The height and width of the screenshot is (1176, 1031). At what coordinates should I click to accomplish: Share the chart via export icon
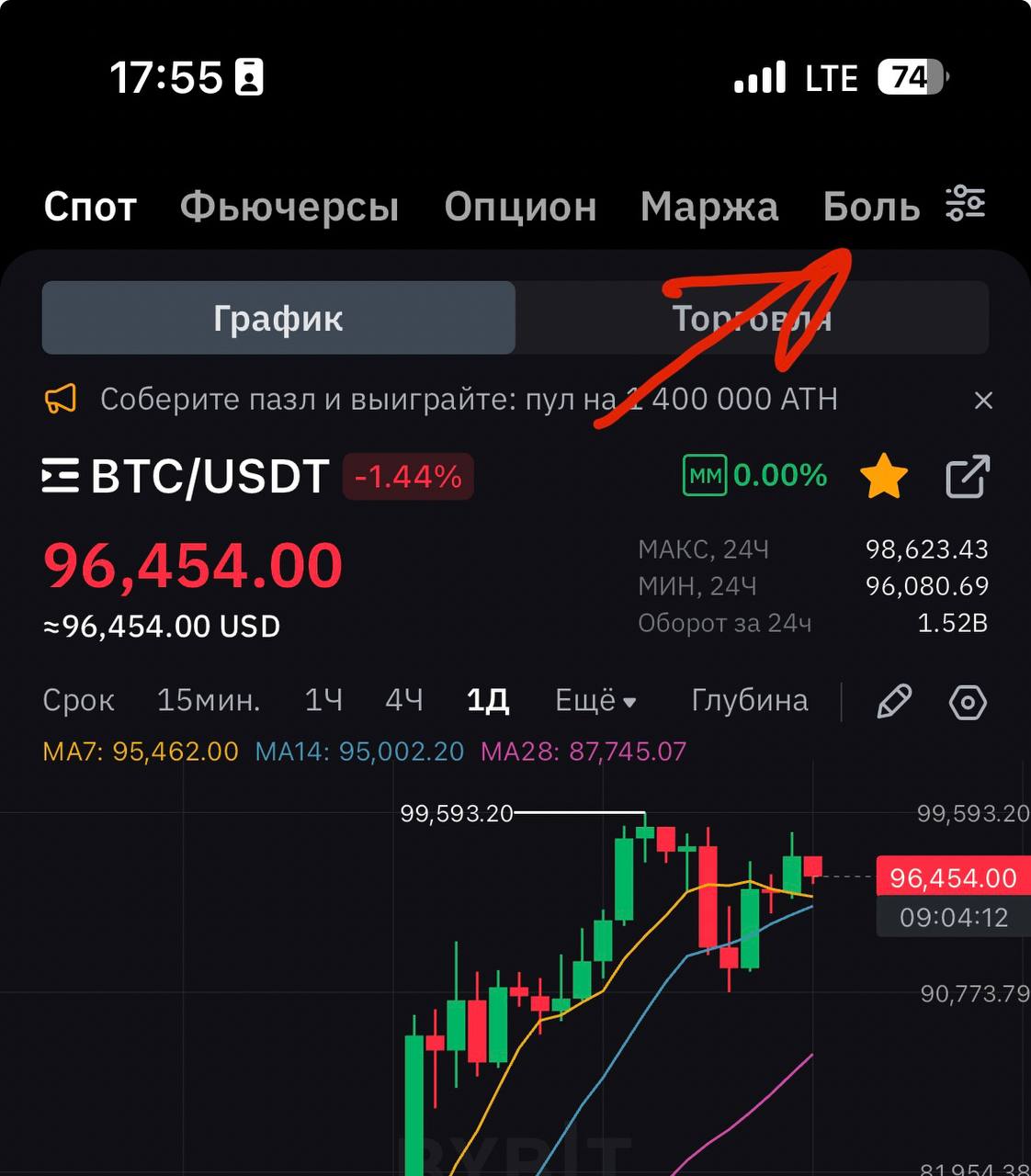click(968, 476)
